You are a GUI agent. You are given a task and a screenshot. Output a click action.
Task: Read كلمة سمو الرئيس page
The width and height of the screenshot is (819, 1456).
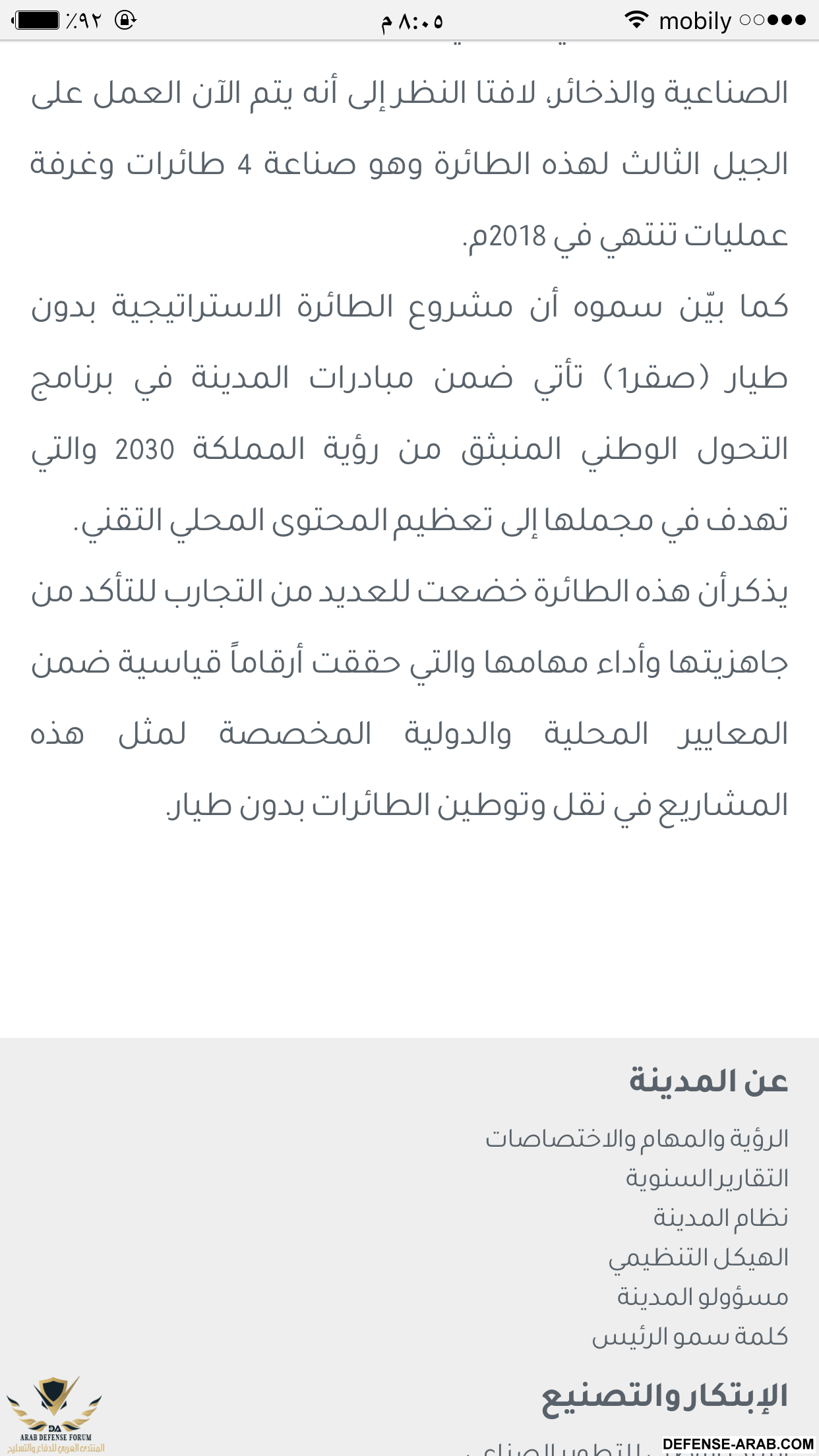coord(690,1337)
